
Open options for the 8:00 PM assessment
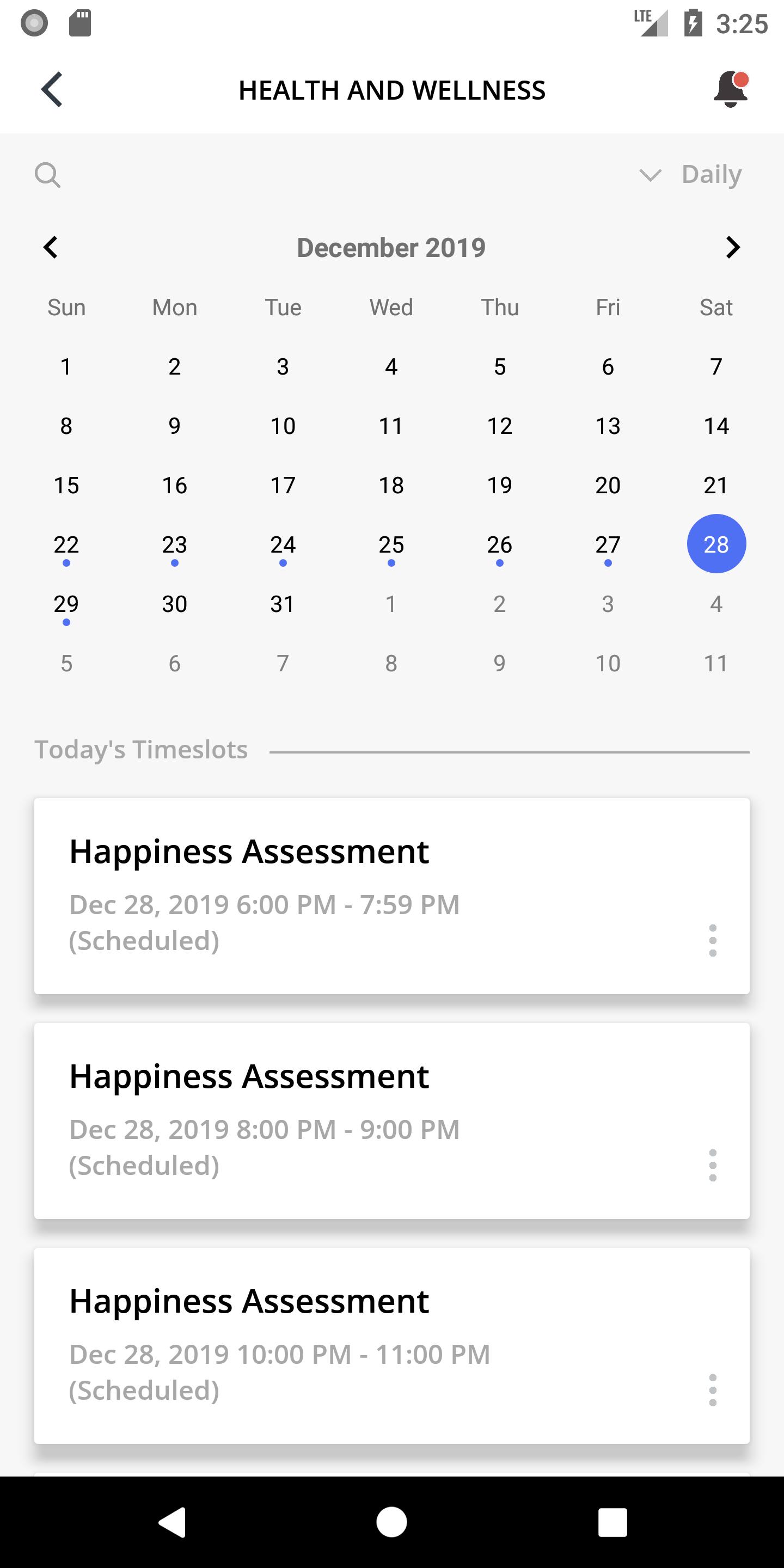[x=713, y=1166]
